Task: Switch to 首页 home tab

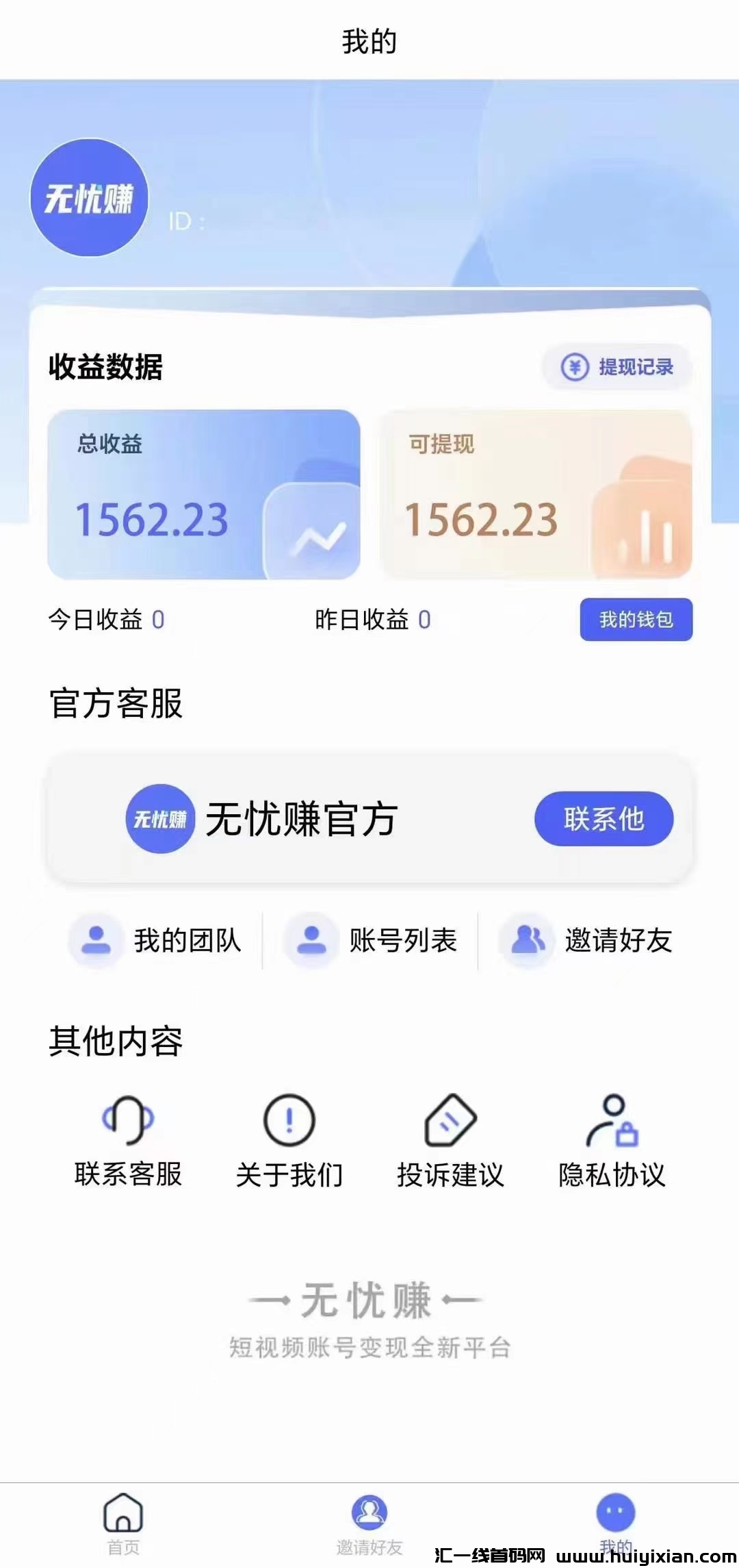Action: coord(123,1521)
